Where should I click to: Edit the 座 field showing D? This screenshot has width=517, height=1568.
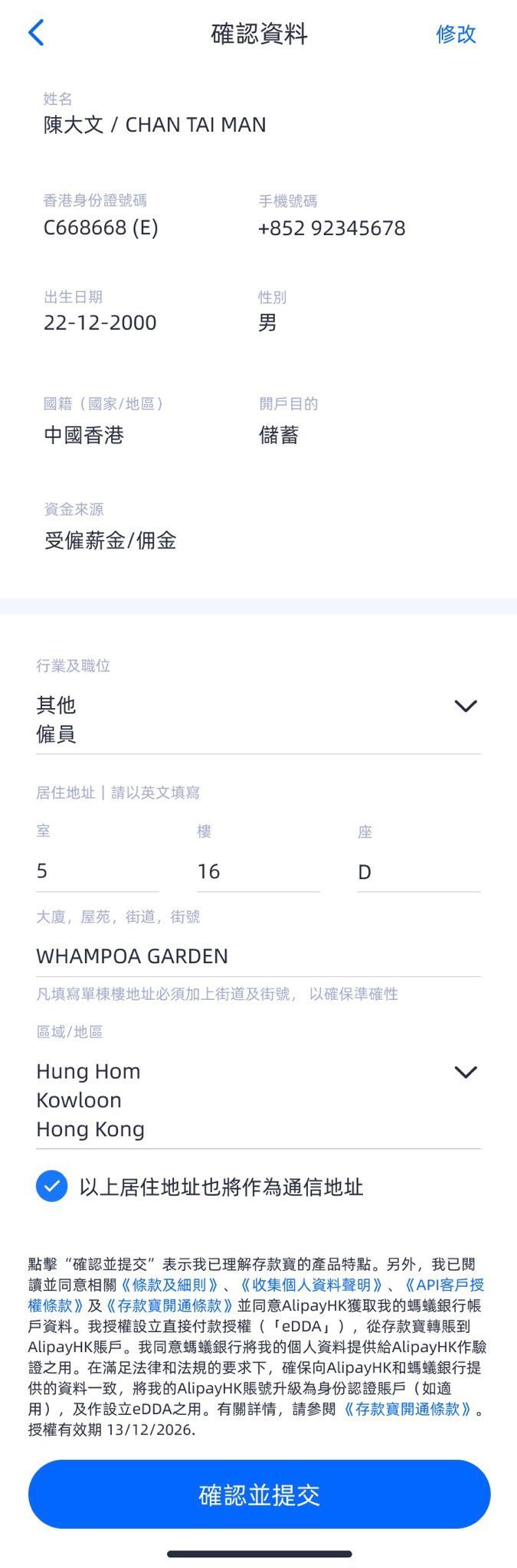[x=418, y=871]
